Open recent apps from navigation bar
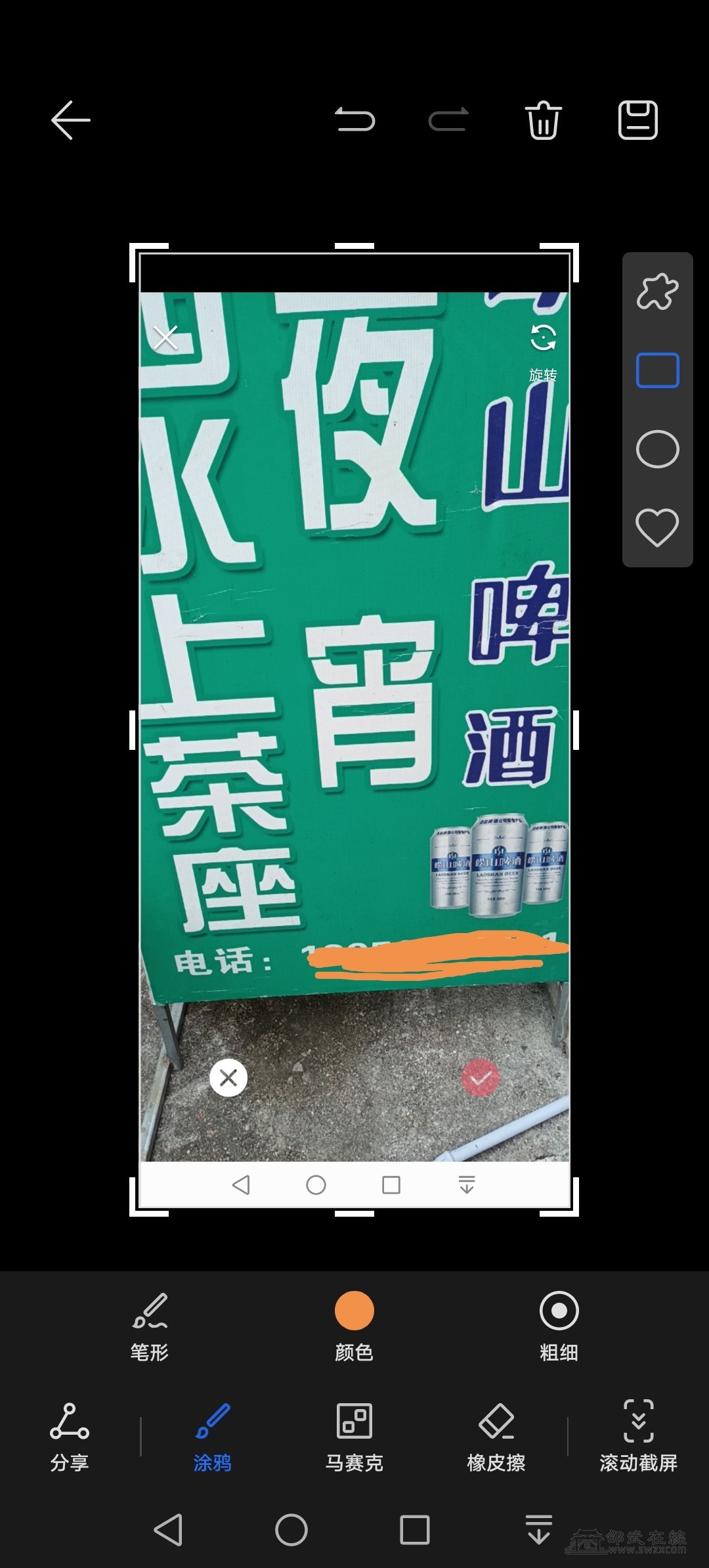This screenshot has width=709, height=1568. (415, 1530)
